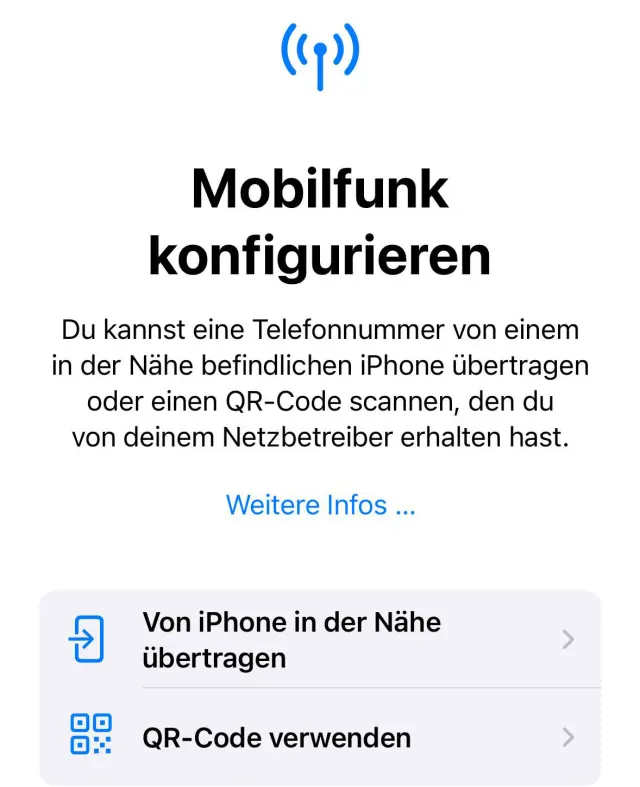
Task: Open the Weitere Infos link
Action: [x=320, y=505]
